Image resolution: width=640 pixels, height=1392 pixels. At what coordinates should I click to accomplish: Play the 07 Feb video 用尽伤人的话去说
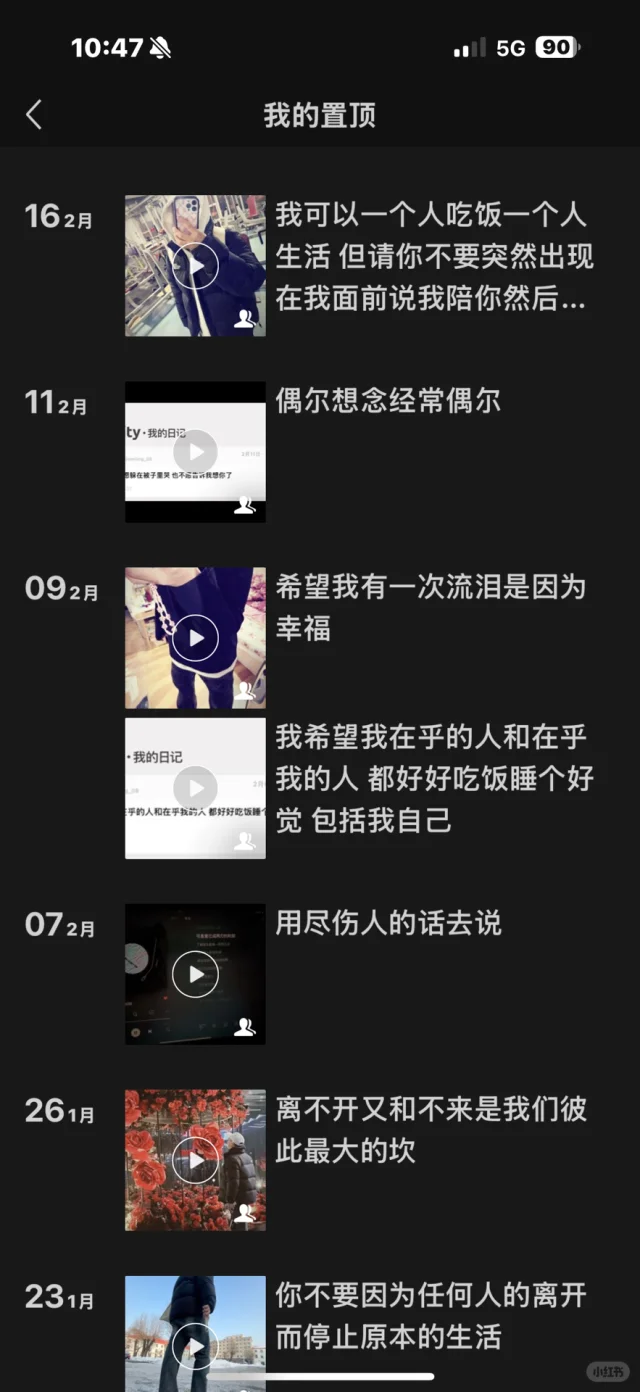point(195,974)
